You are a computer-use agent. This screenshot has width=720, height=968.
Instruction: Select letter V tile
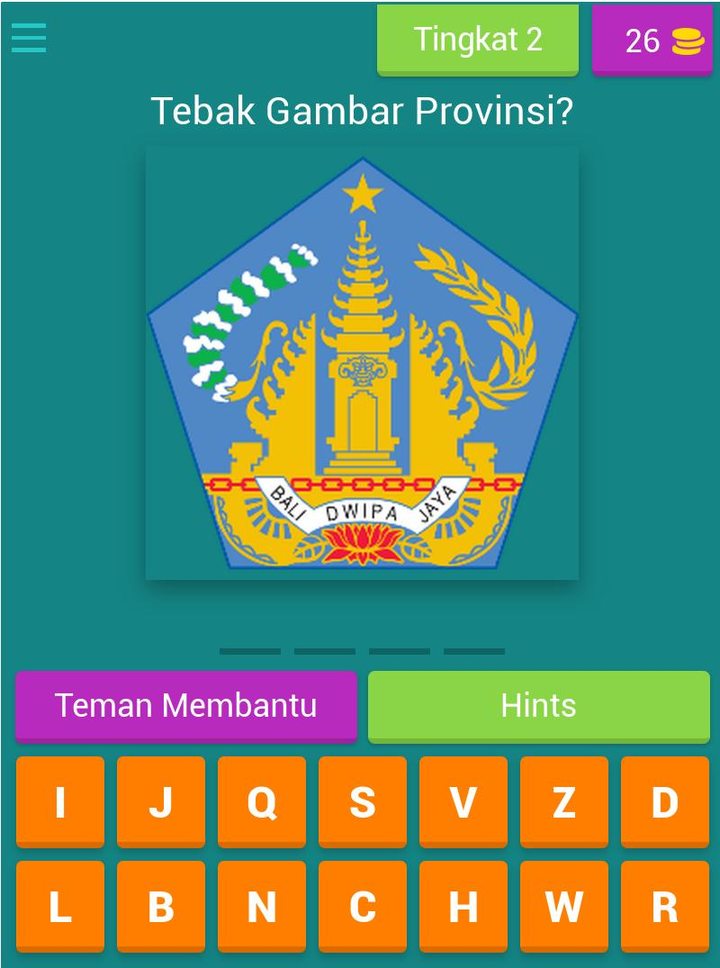tap(463, 802)
